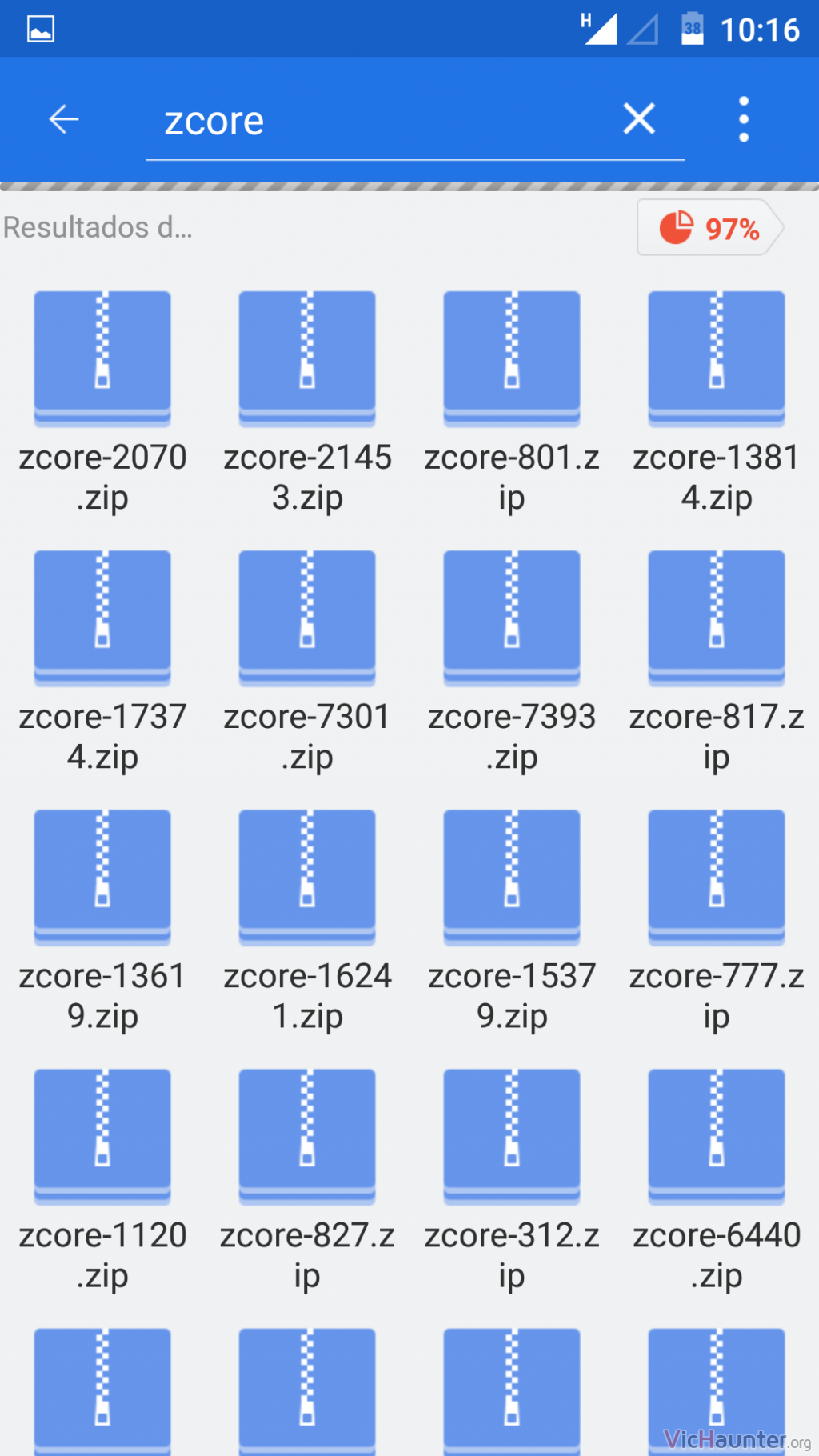This screenshot has height=1456, width=819.
Task: Go back using the arrow icon
Action: tap(63, 120)
